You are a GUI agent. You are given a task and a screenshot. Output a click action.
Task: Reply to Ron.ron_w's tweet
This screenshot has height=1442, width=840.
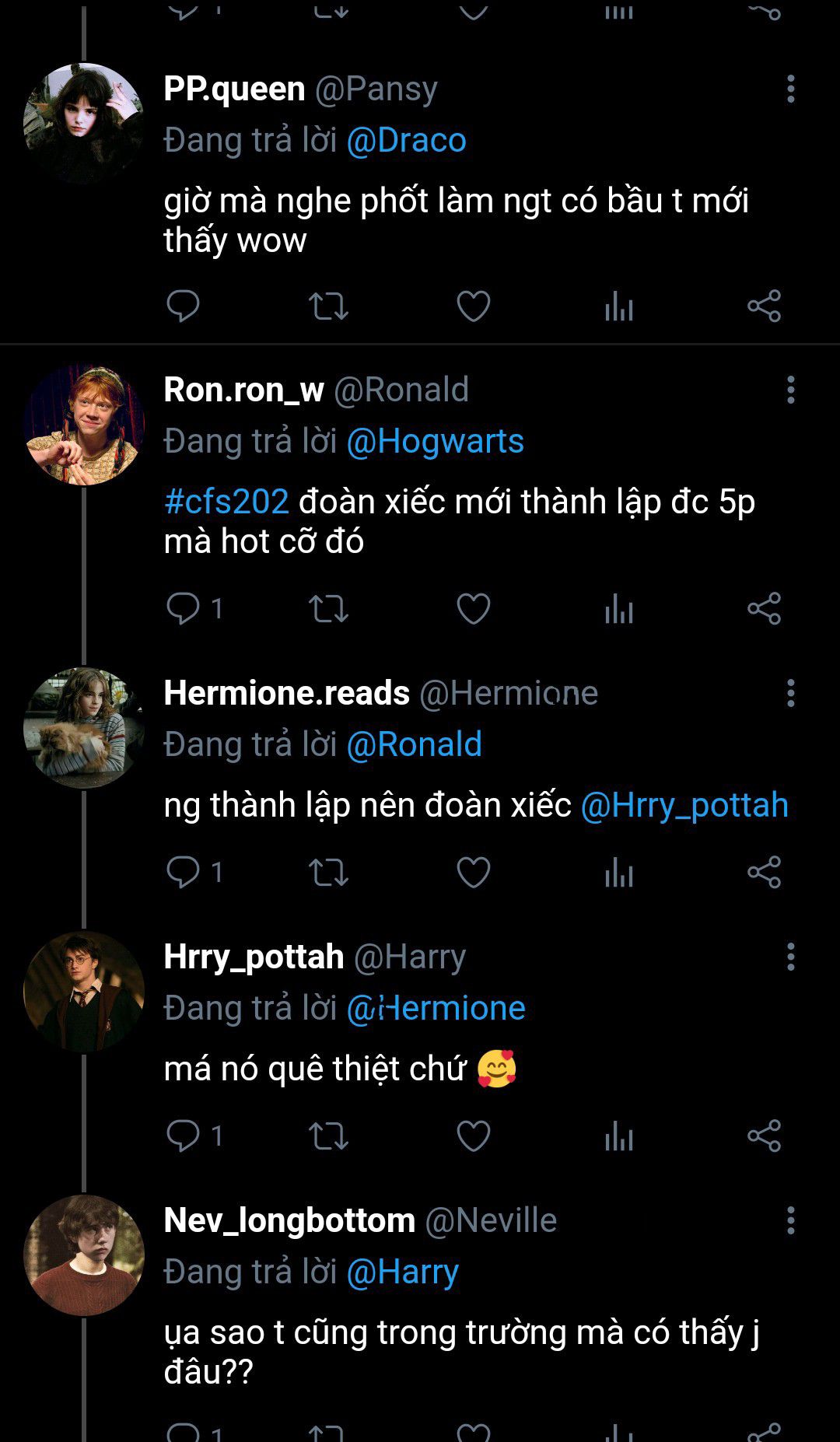click(184, 608)
